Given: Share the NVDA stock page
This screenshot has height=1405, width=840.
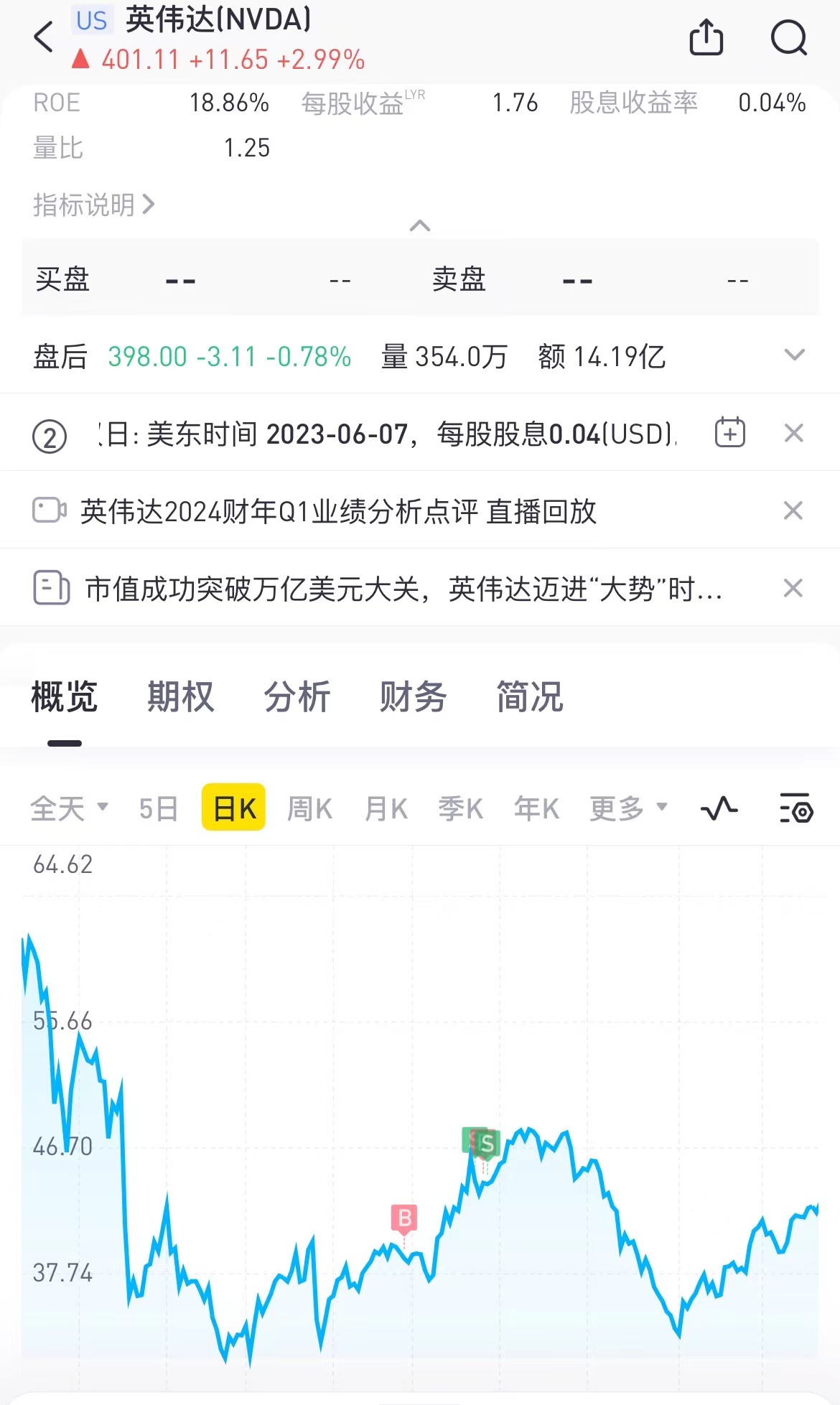Looking at the screenshot, I should click(x=706, y=37).
